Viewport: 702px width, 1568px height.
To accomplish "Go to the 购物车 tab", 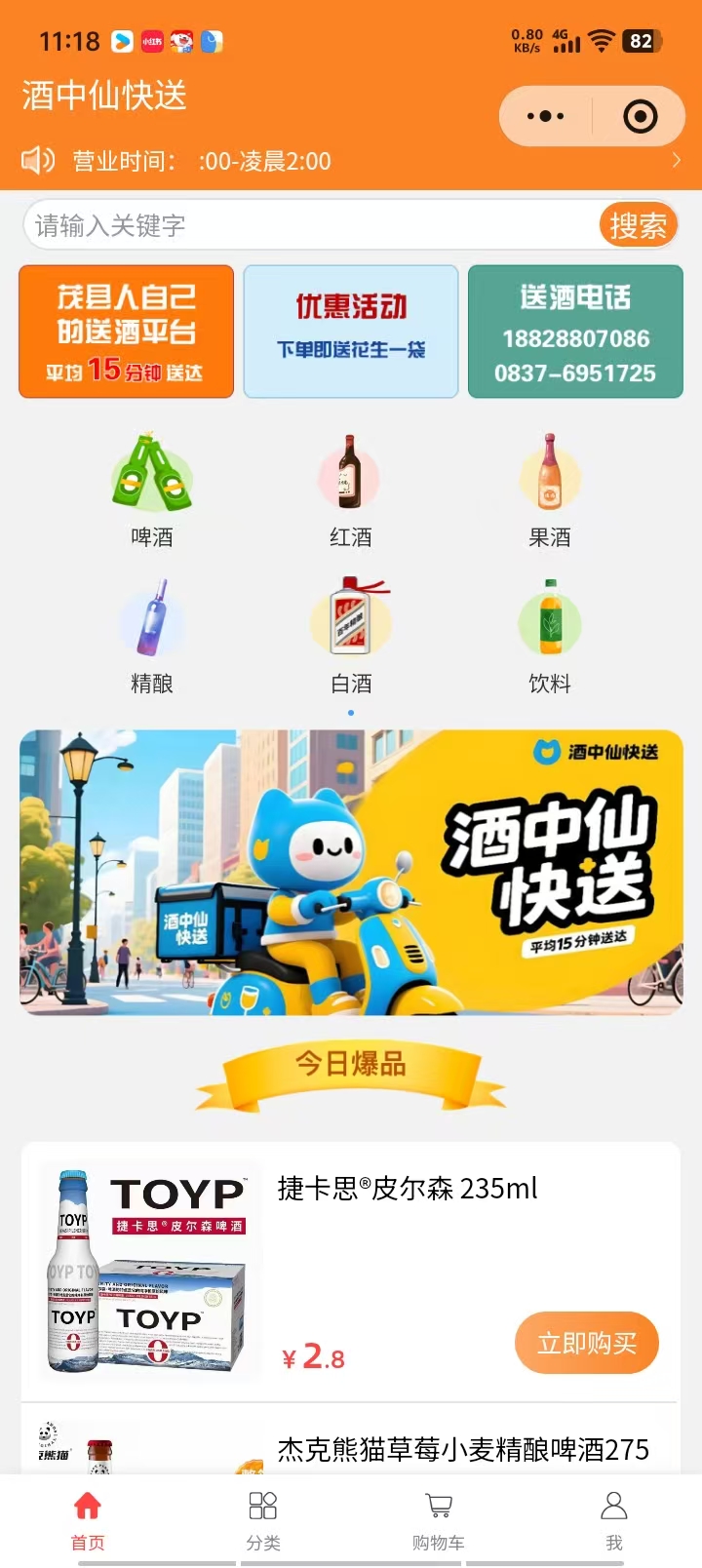I will click(439, 1519).
